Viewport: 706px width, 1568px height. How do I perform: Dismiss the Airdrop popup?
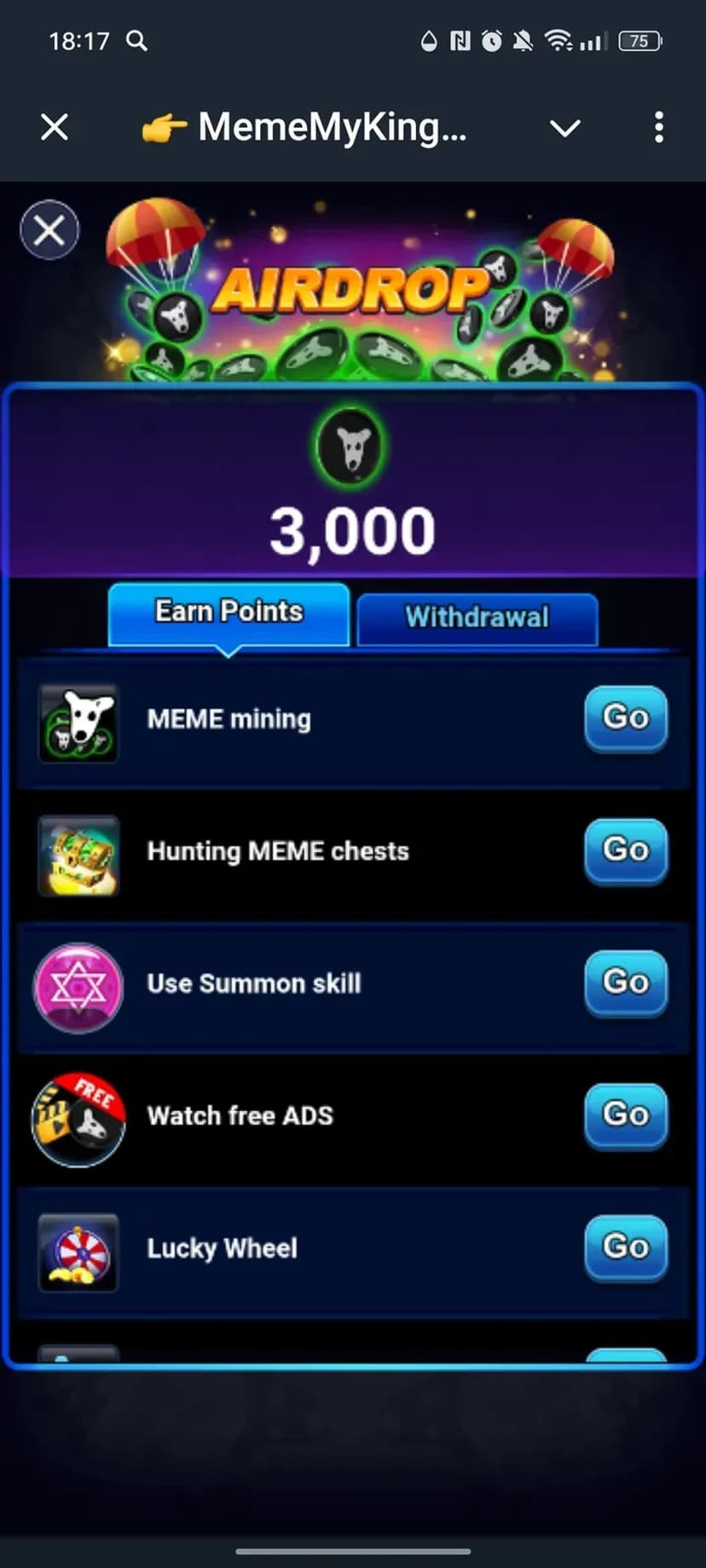pyautogui.click(x=49, y=230)
